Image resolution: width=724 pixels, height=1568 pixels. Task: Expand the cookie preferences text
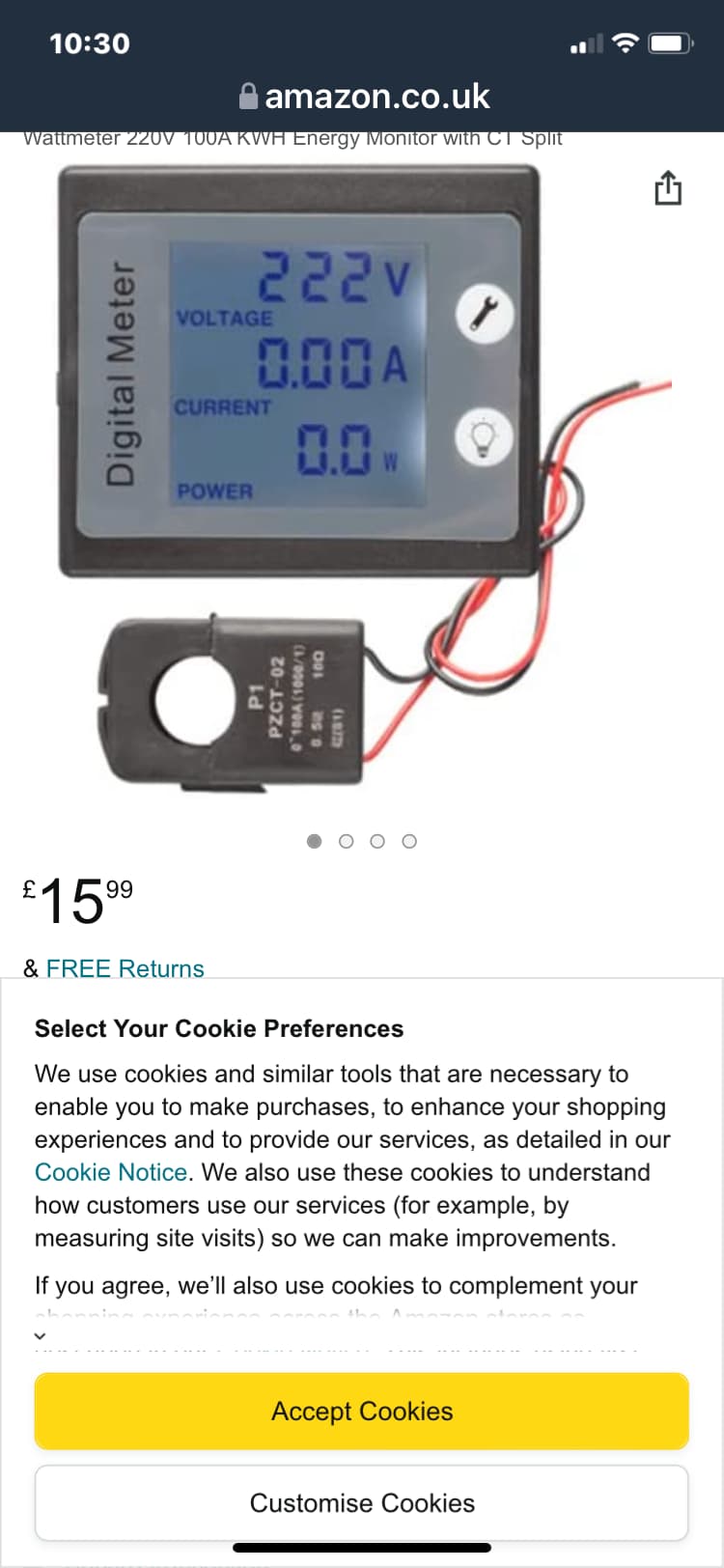(x=40, y=1335)
